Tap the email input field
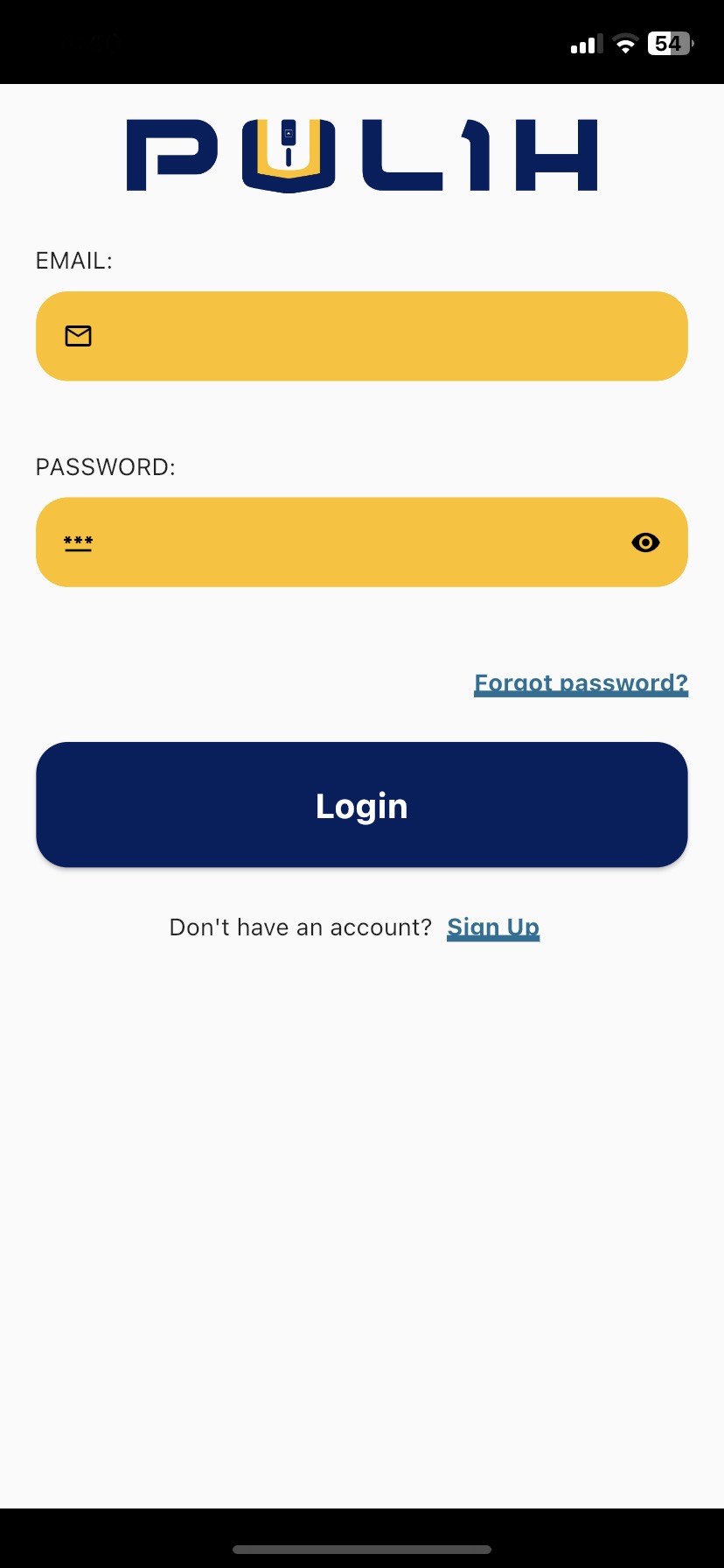 362,336
